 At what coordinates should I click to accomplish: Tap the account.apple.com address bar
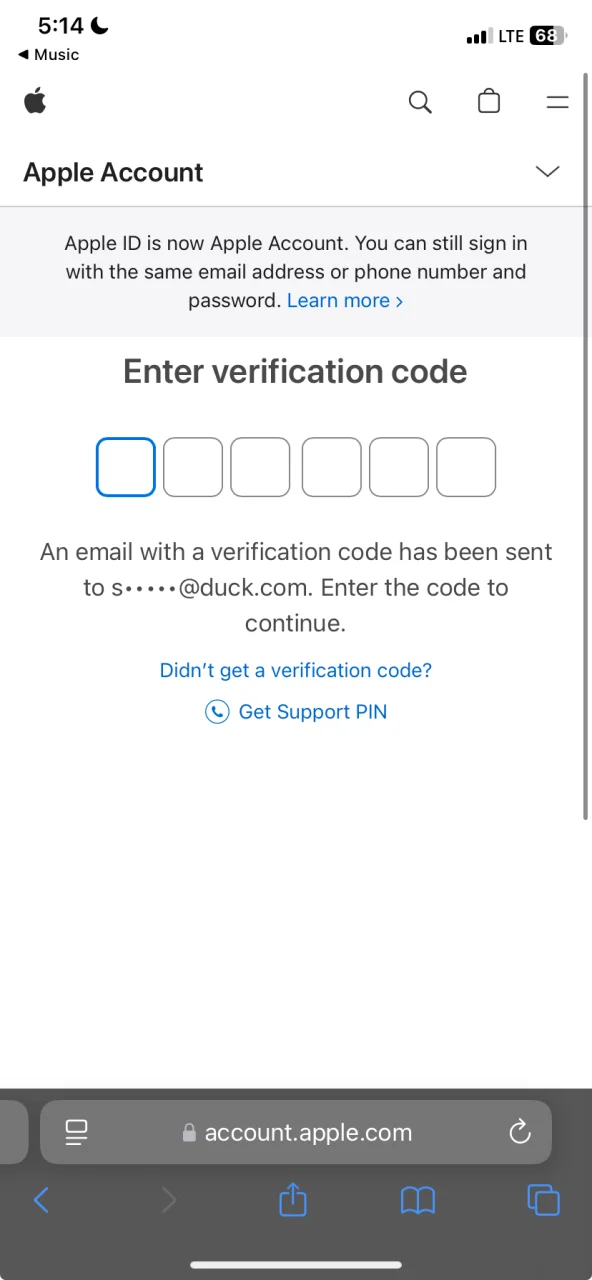(296, 1132)
